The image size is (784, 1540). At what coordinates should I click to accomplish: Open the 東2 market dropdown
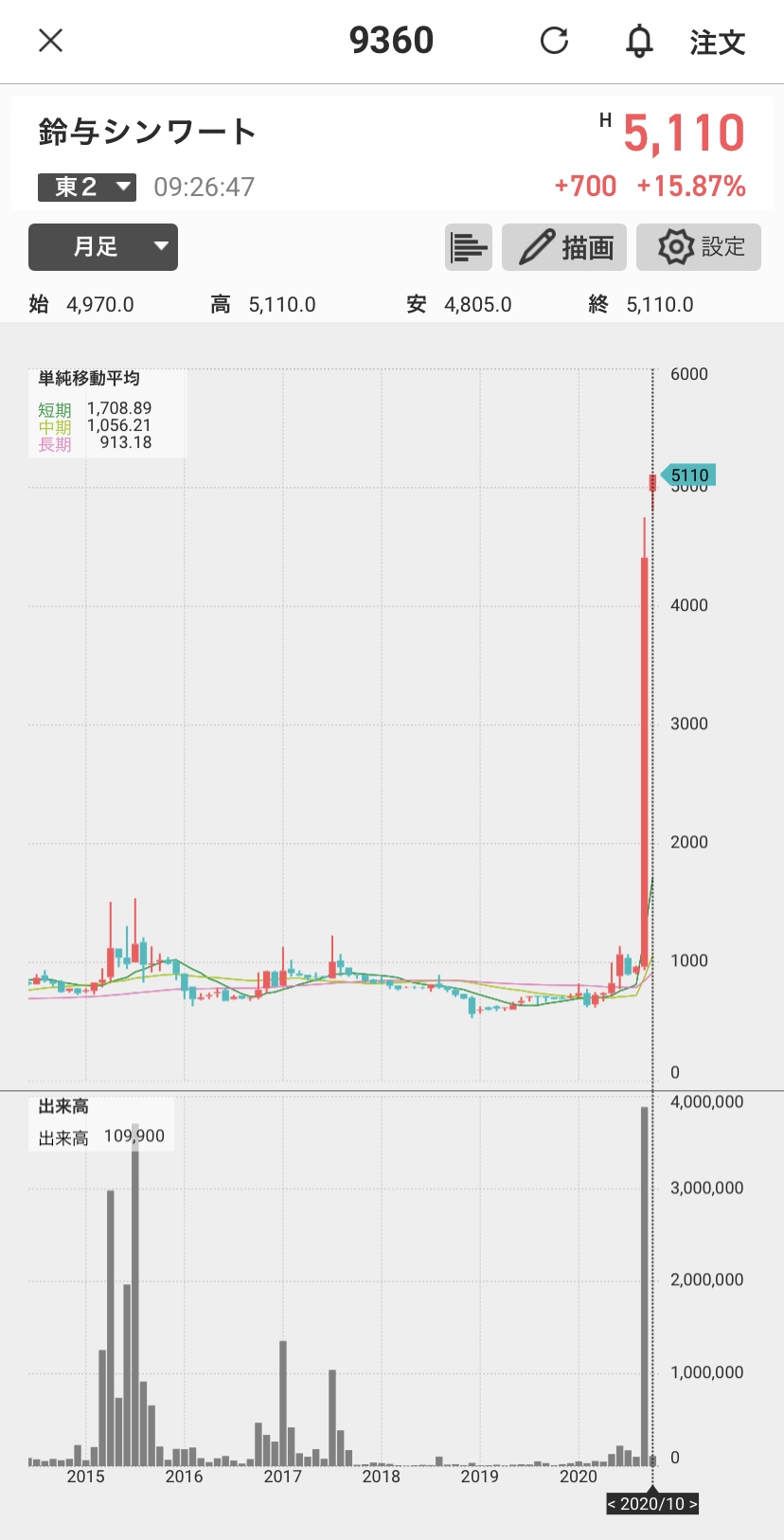(x=87, y=187)
